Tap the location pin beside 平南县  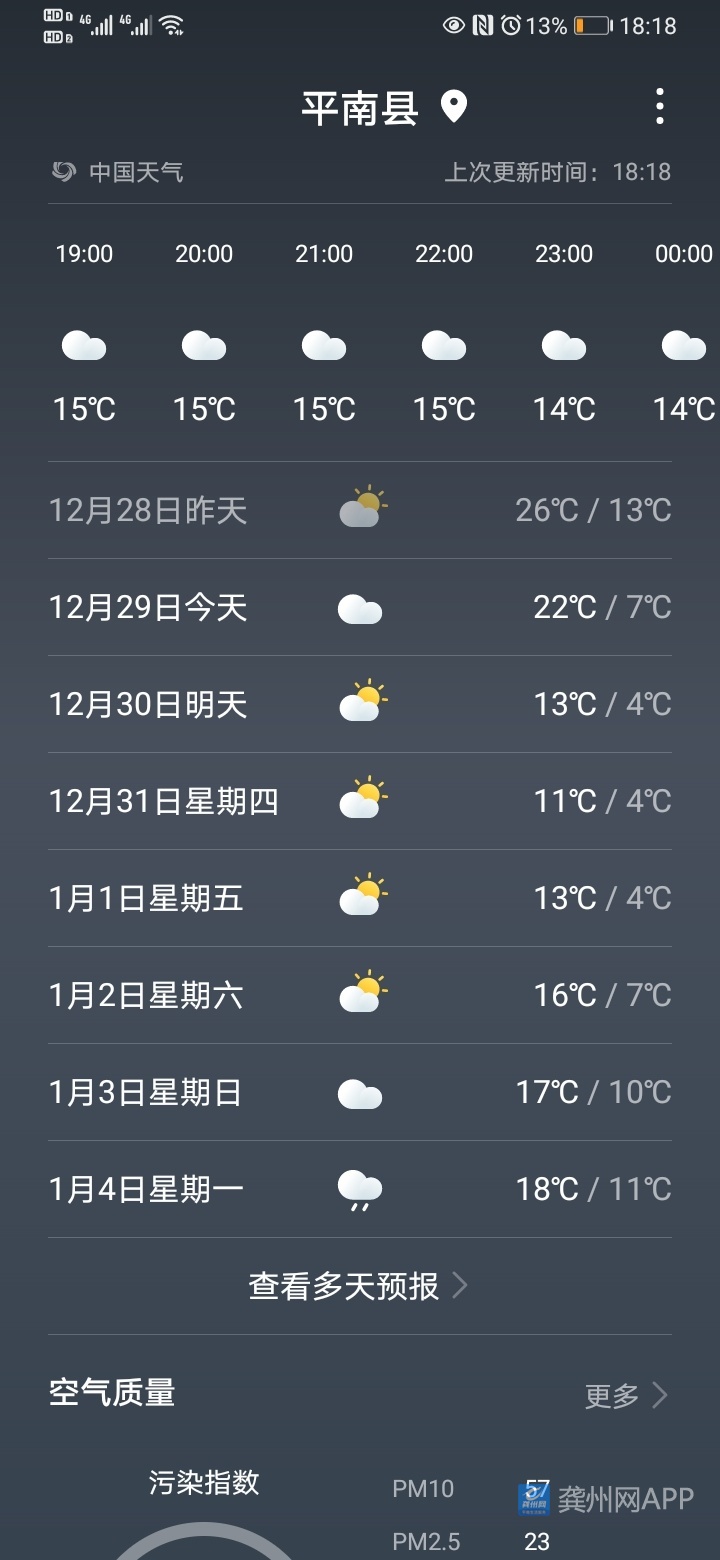(454, 106)
